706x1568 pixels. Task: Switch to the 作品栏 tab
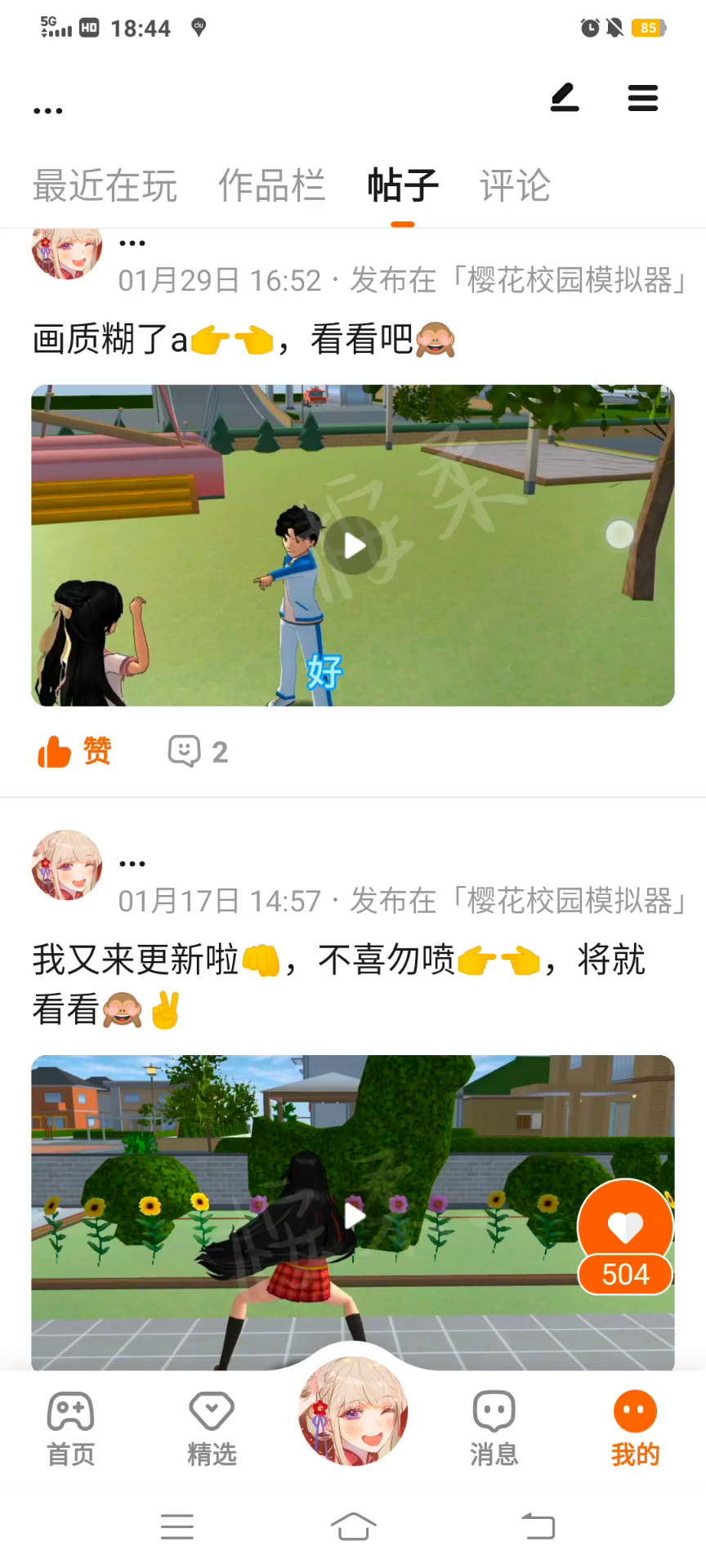[272, 185]
